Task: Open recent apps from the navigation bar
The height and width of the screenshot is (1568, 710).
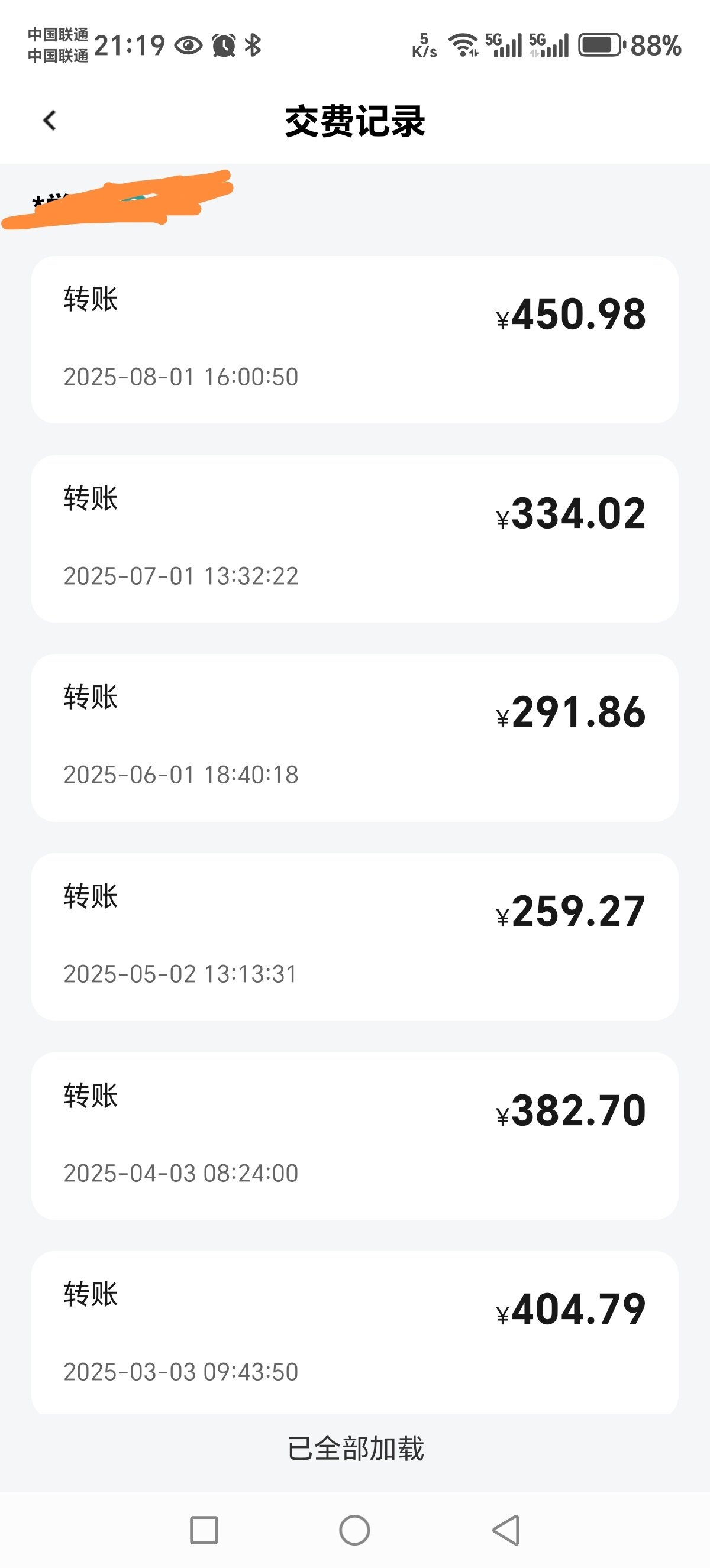Action: point(204,1530)
